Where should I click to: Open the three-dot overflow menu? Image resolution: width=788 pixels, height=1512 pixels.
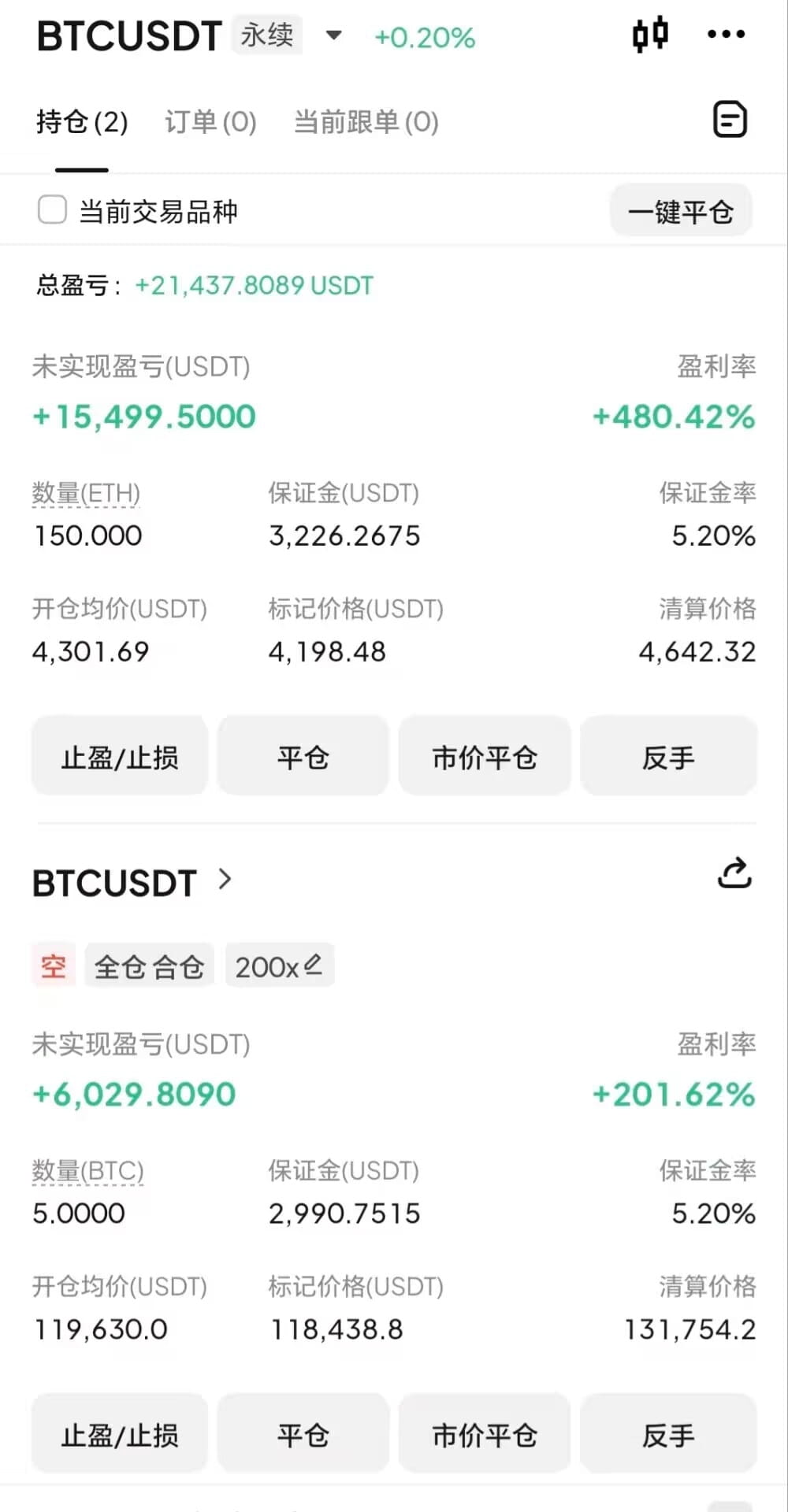coord(726,35)
